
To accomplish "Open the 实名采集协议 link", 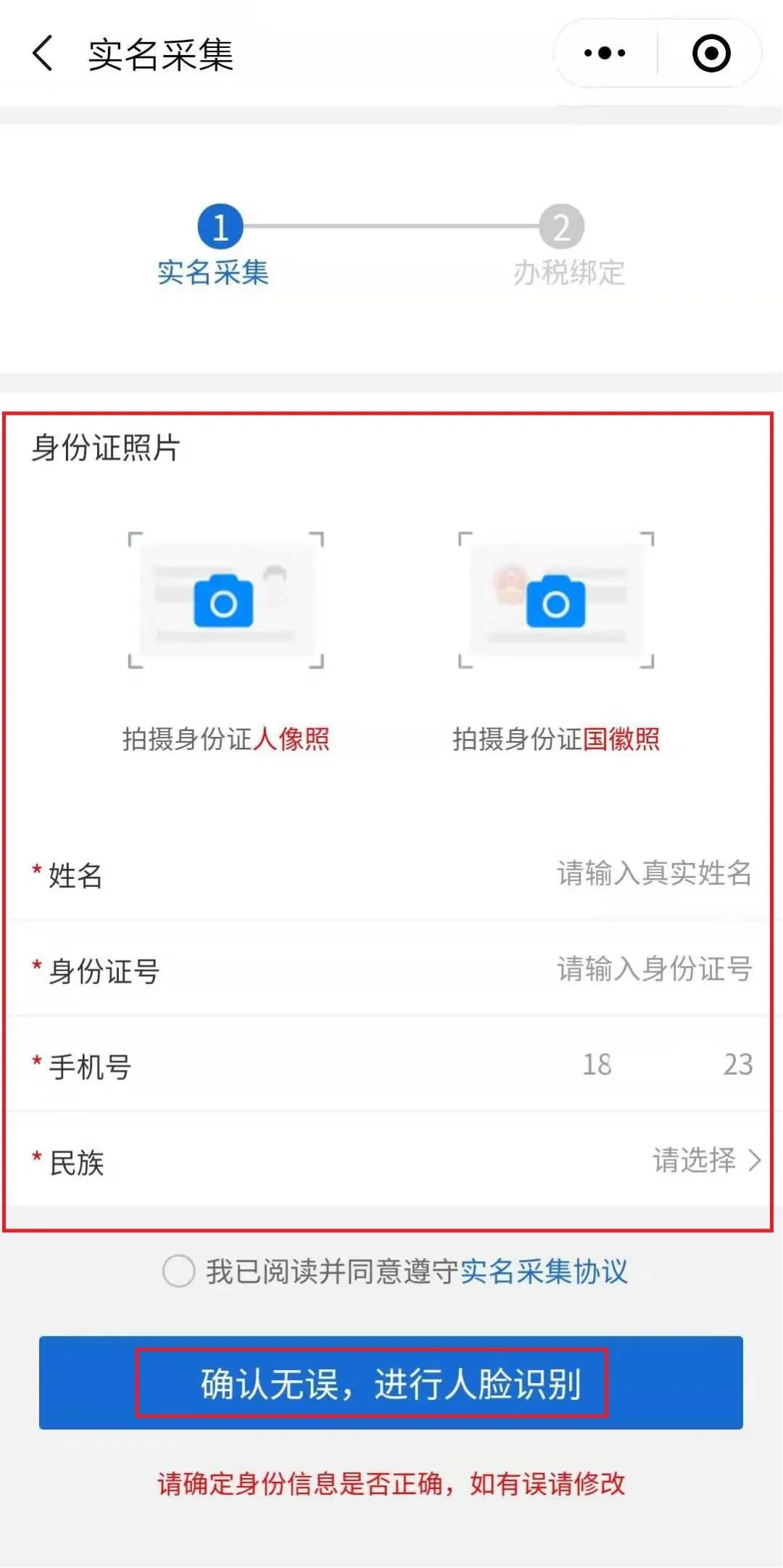I will point(544,1271).
